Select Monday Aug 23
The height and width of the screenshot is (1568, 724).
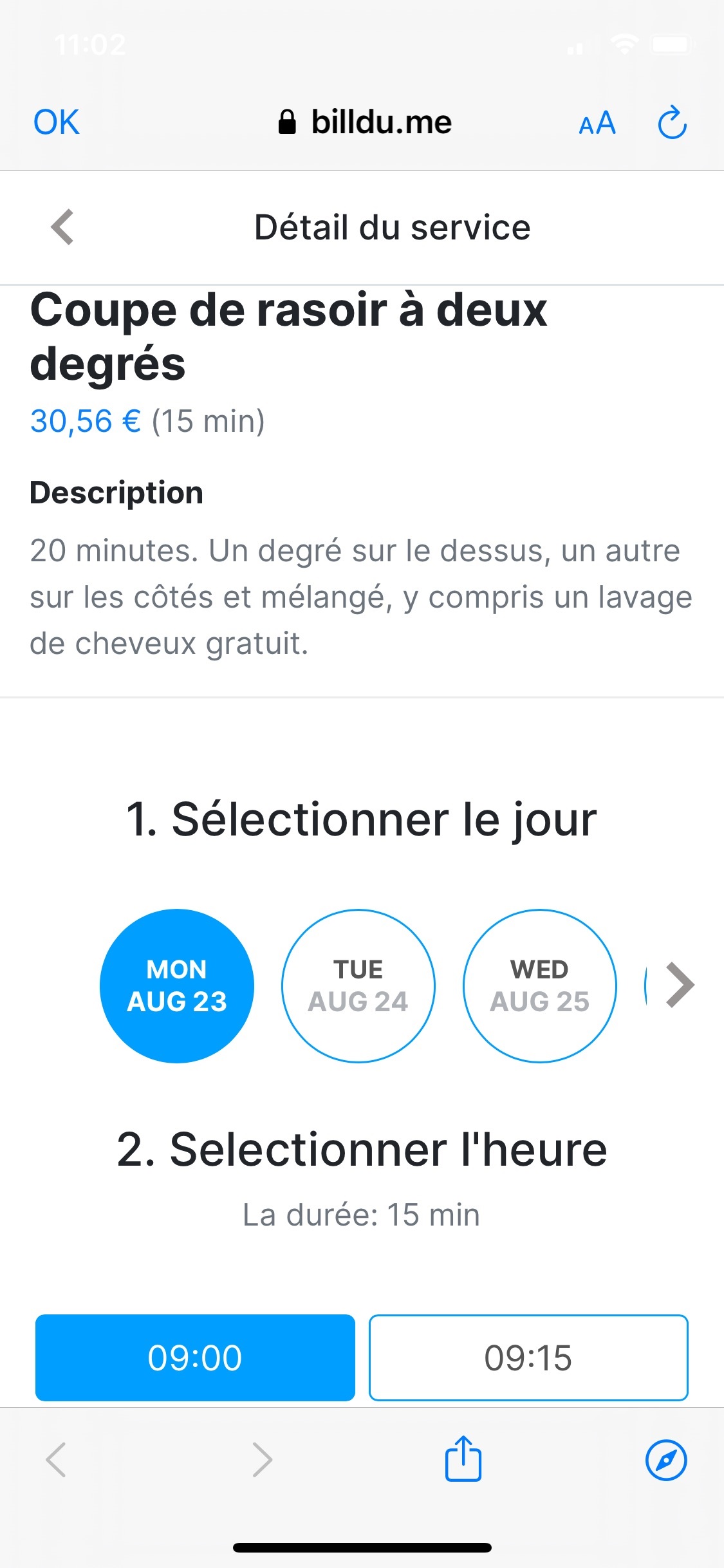177,985
